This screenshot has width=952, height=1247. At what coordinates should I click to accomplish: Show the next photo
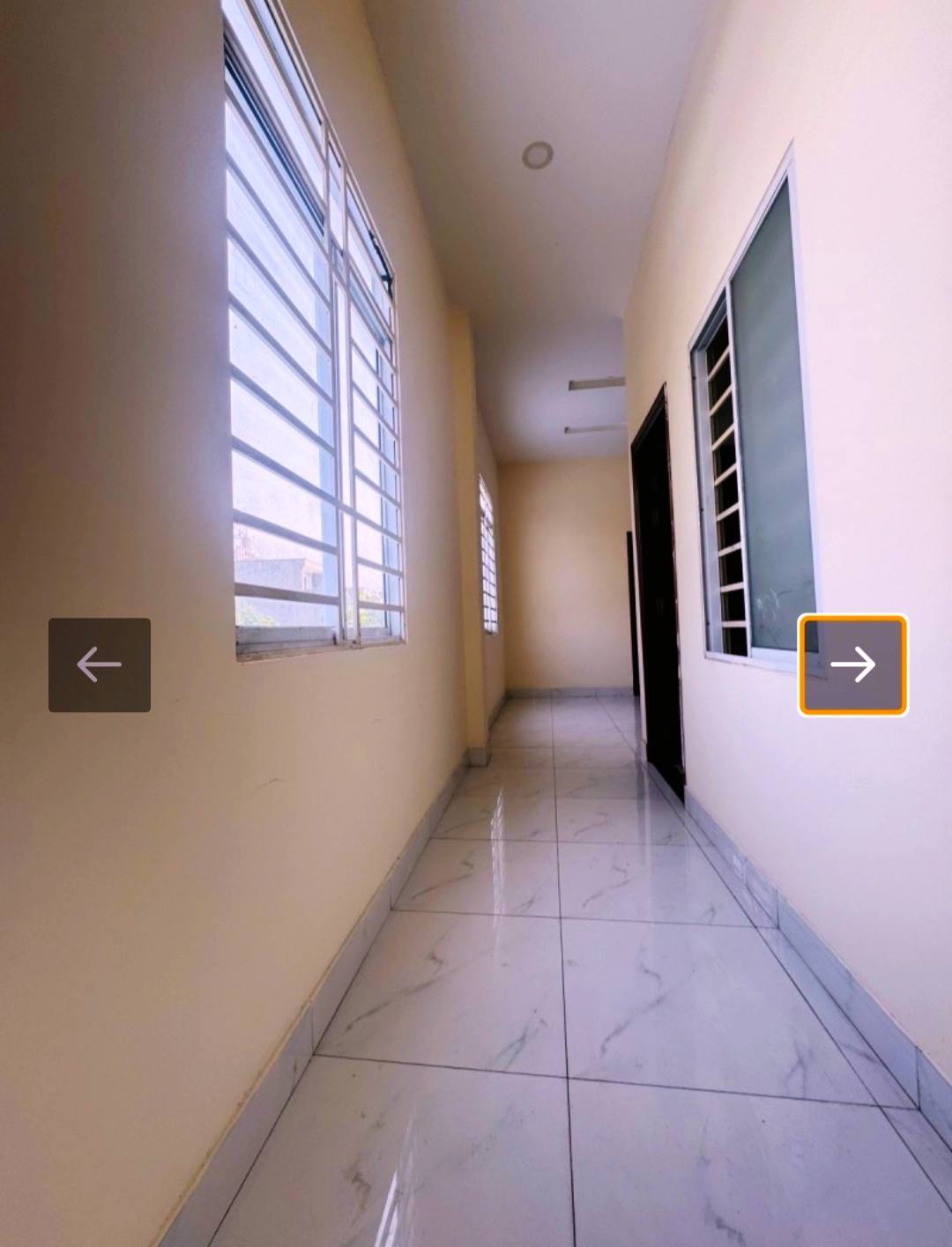(x=852, y=664)
